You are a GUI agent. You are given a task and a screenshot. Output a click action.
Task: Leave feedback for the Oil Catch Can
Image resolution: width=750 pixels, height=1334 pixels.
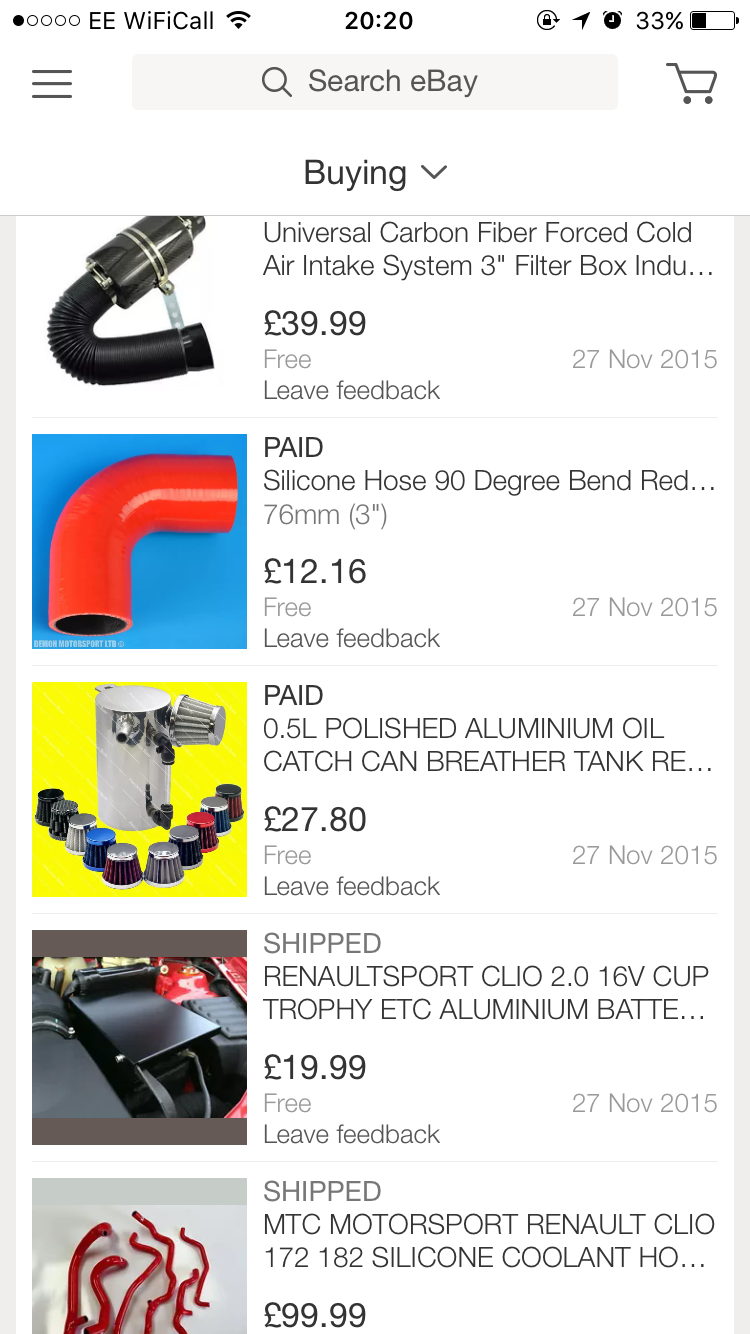pyautogui.click(x=351, y=886)
